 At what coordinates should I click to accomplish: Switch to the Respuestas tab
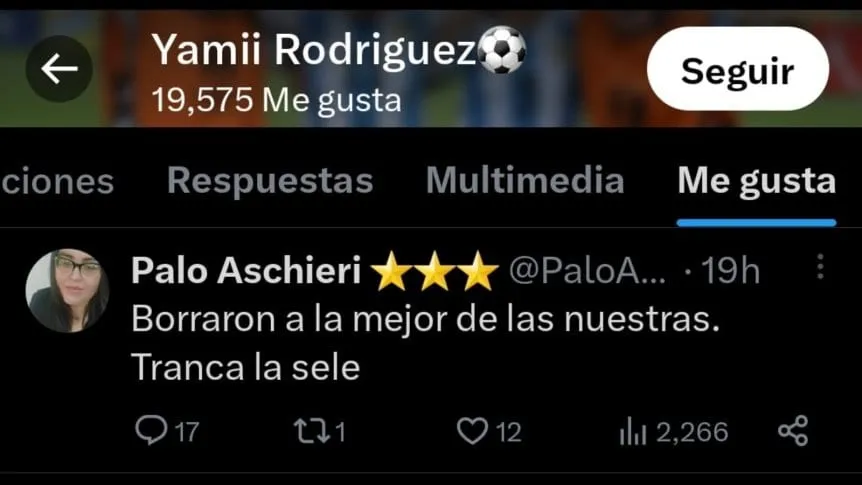click(270, 181)
